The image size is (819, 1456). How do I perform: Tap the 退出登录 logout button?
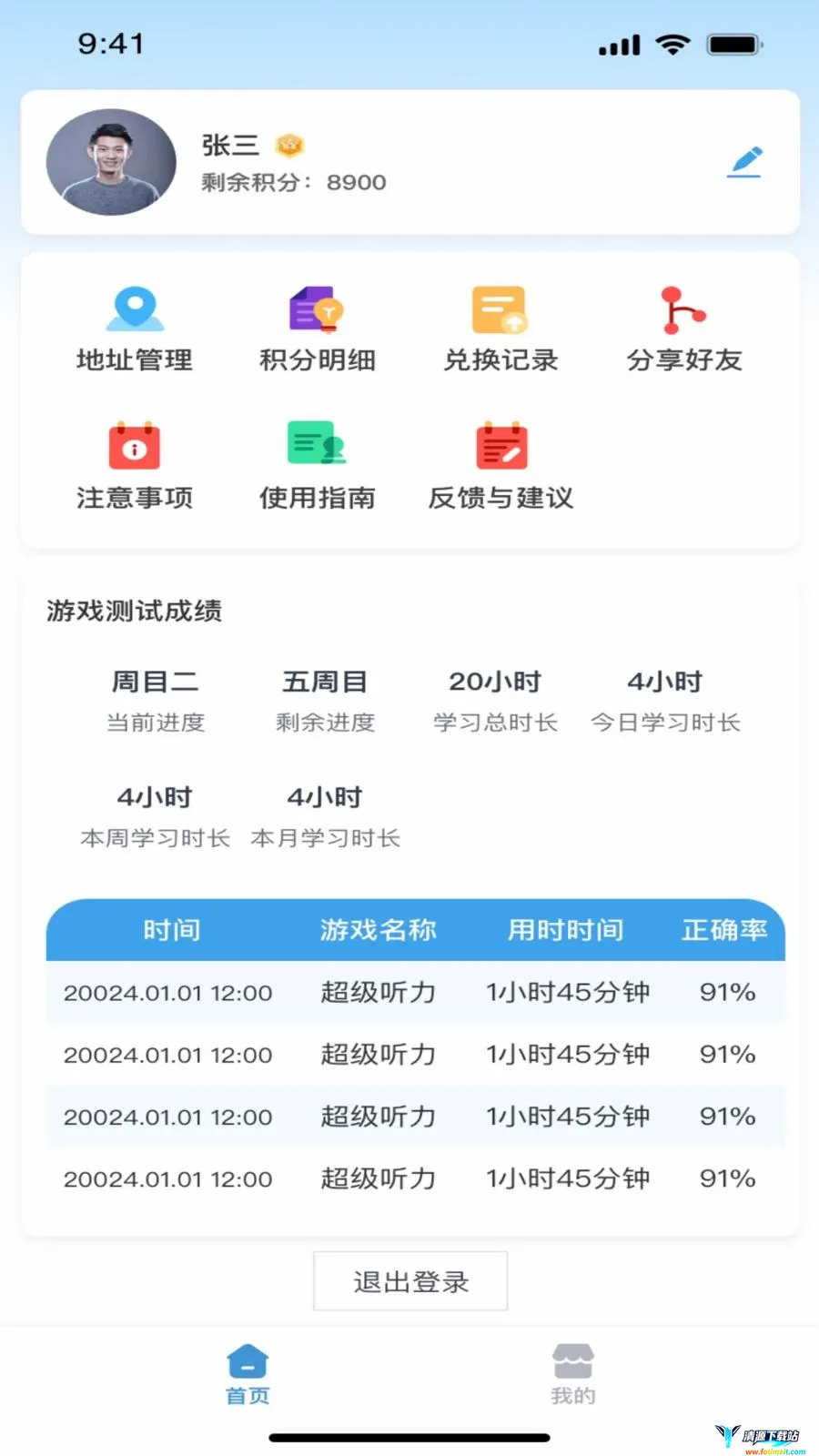pyautogui.click(x=410, y=1281)
